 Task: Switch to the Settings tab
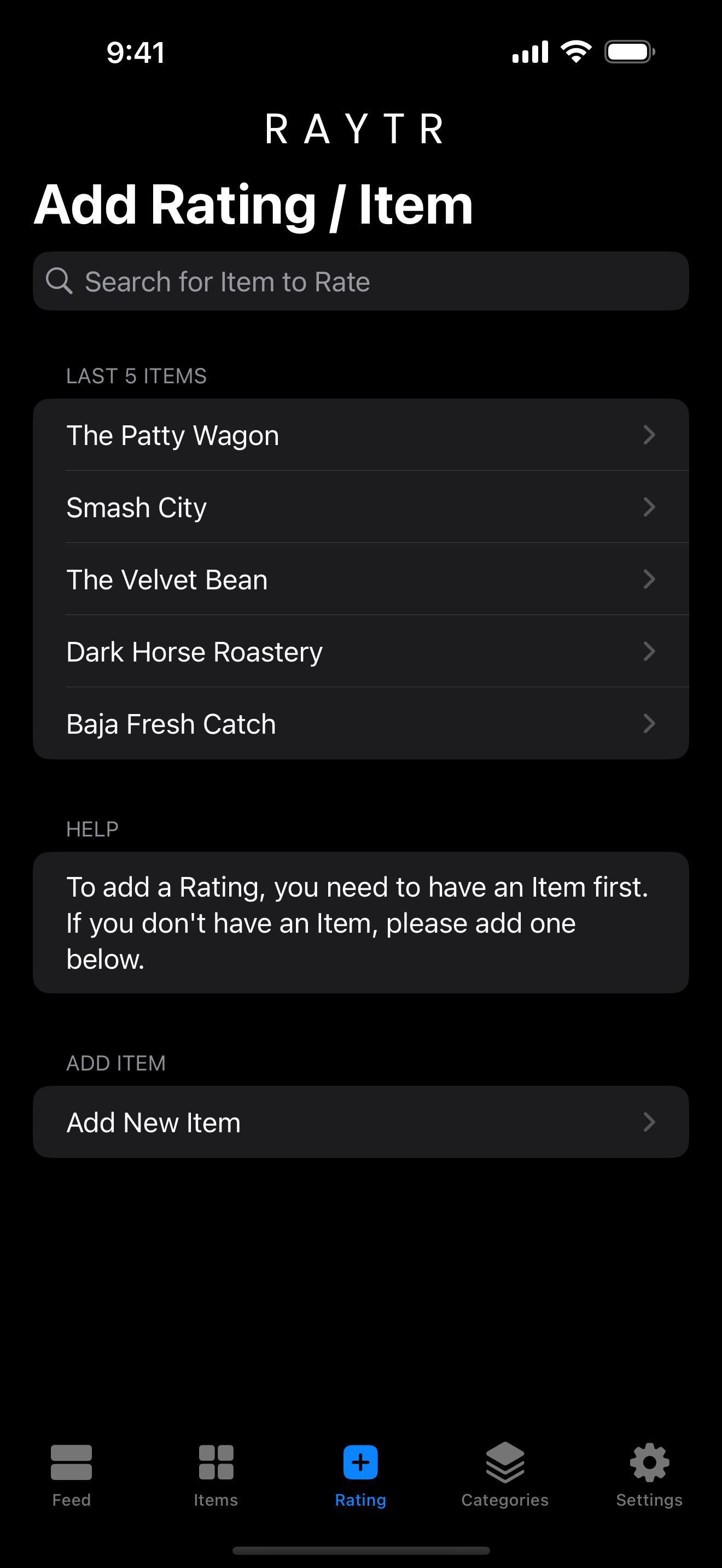point(649,1473)
